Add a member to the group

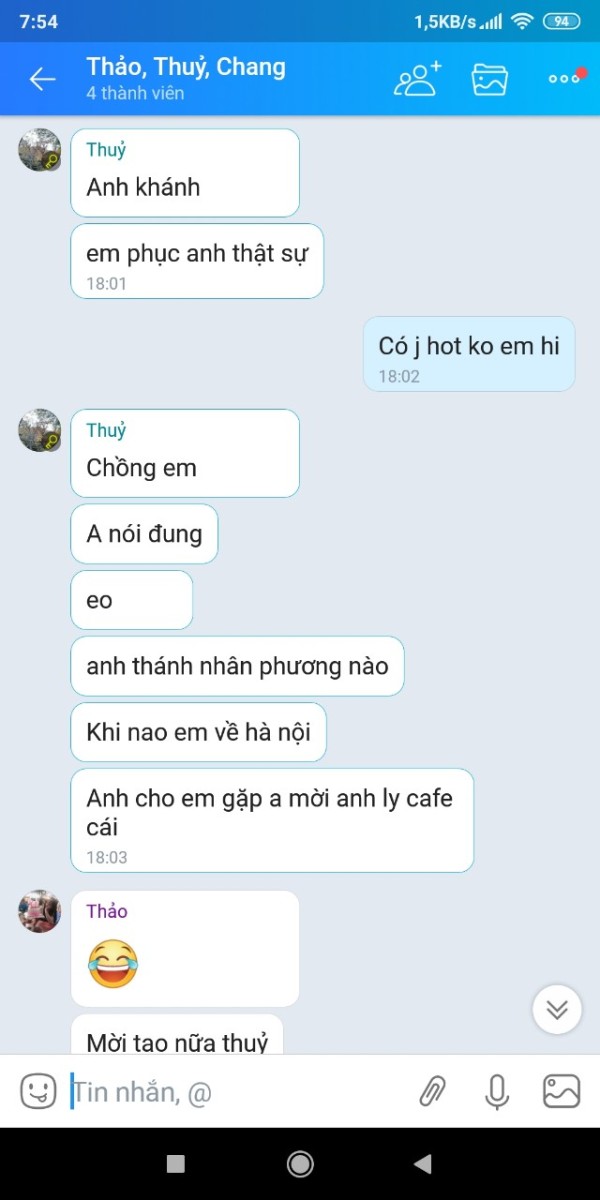pyautogui.click(x=417, y=79)
